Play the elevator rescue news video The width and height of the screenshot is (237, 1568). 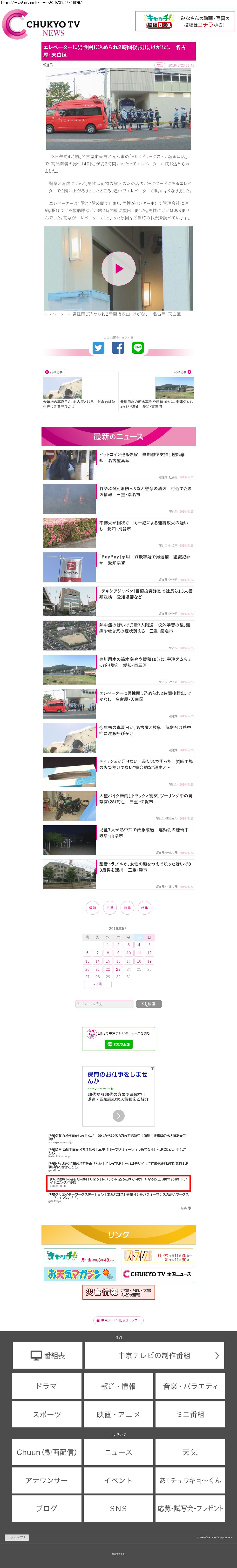118,268
